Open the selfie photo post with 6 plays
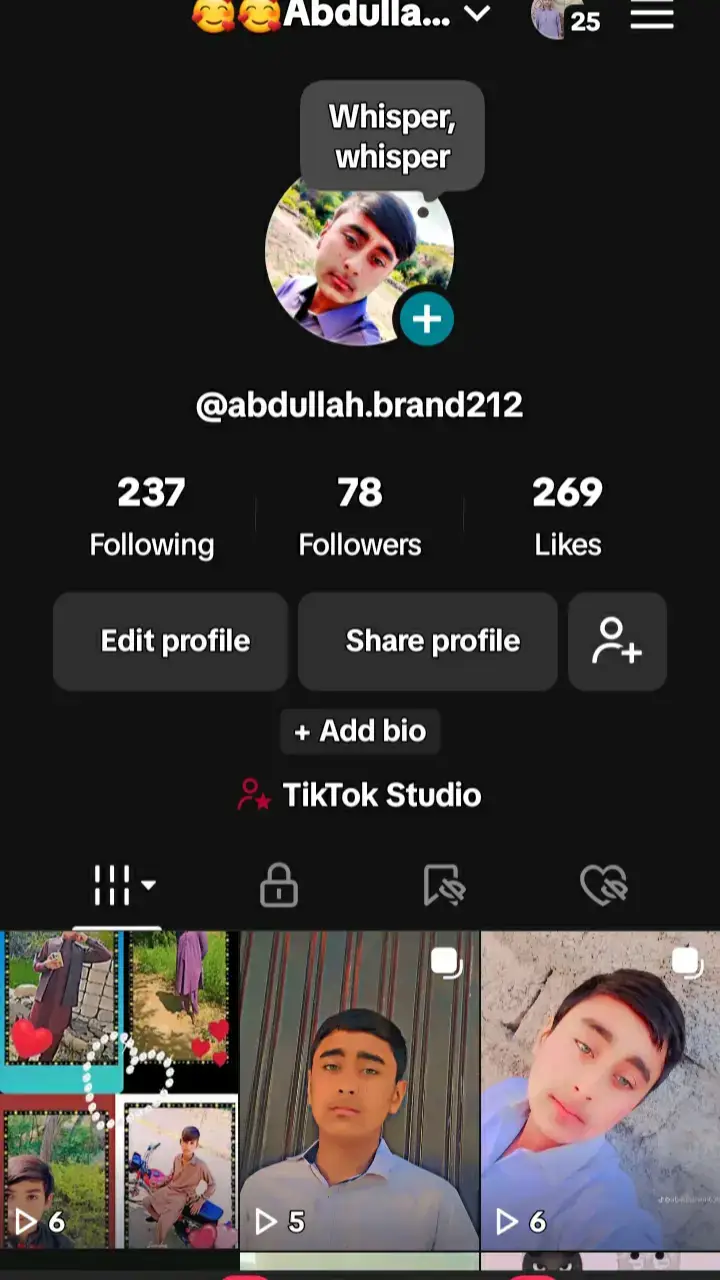Image resolution: width=720 pixels, height=1280 pixels. [600, 1090]
